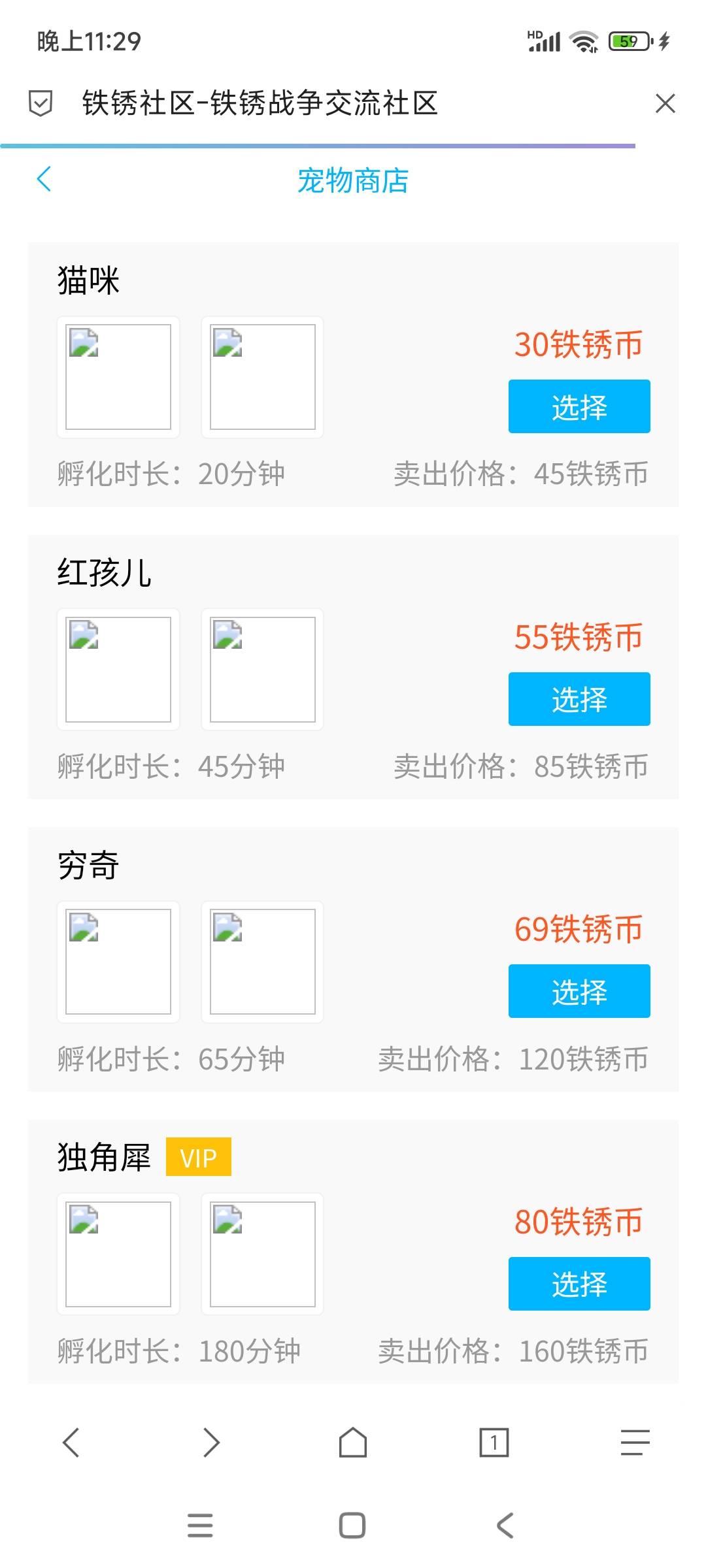Open the site security shield icon
This screenshot has height=1568, width=706.
[x=41, y=103]
